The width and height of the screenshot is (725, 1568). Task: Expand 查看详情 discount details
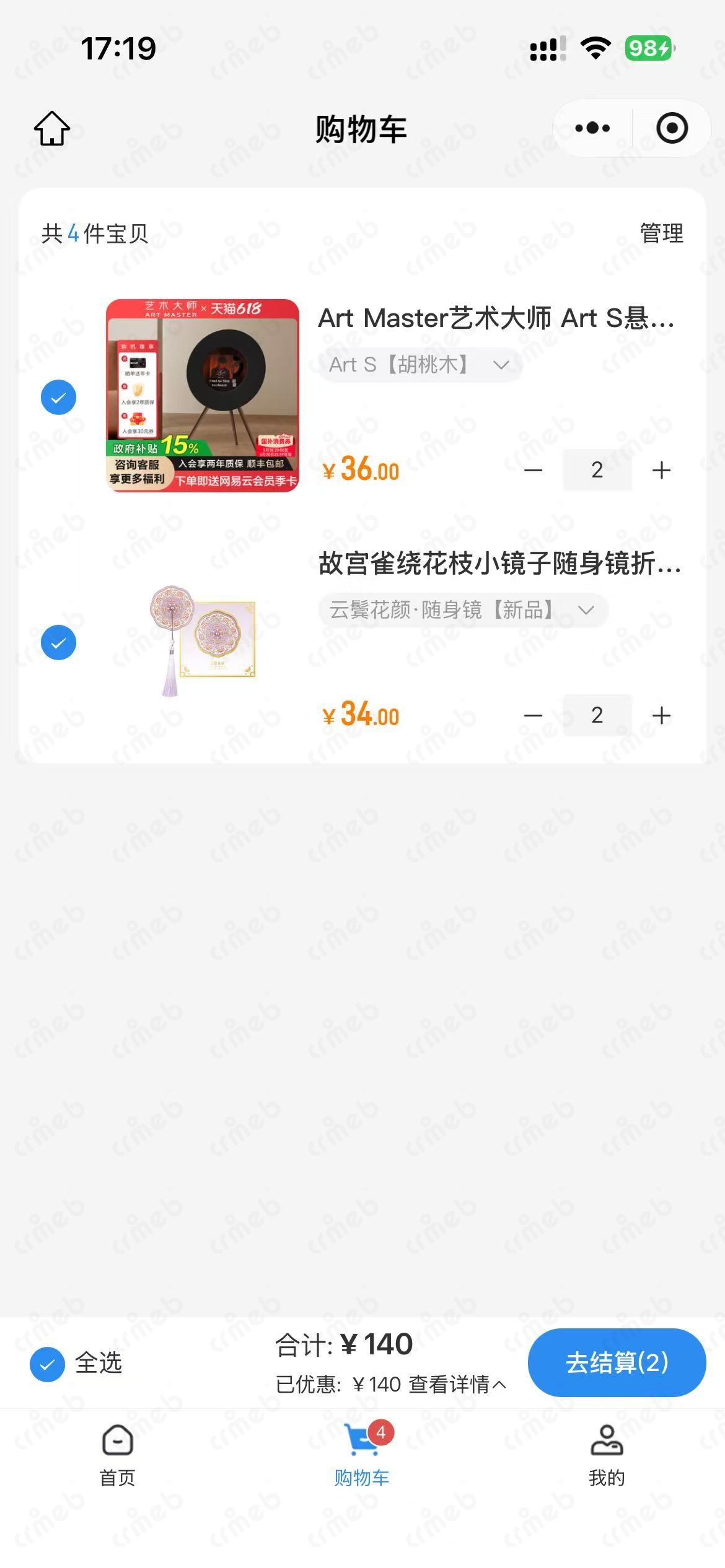coord(457,1384)
